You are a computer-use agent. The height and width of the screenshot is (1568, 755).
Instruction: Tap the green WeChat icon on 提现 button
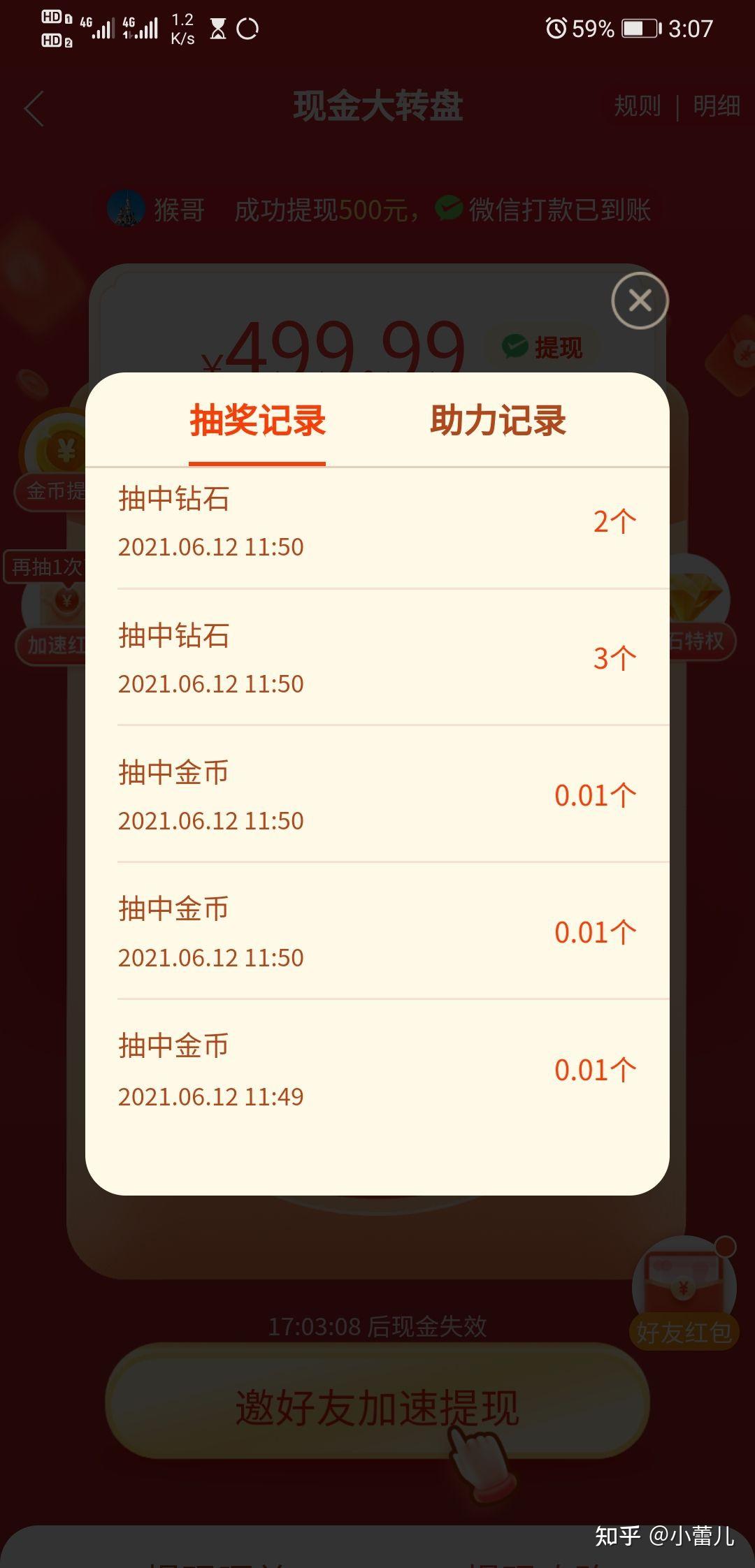[x=515, y=345]
